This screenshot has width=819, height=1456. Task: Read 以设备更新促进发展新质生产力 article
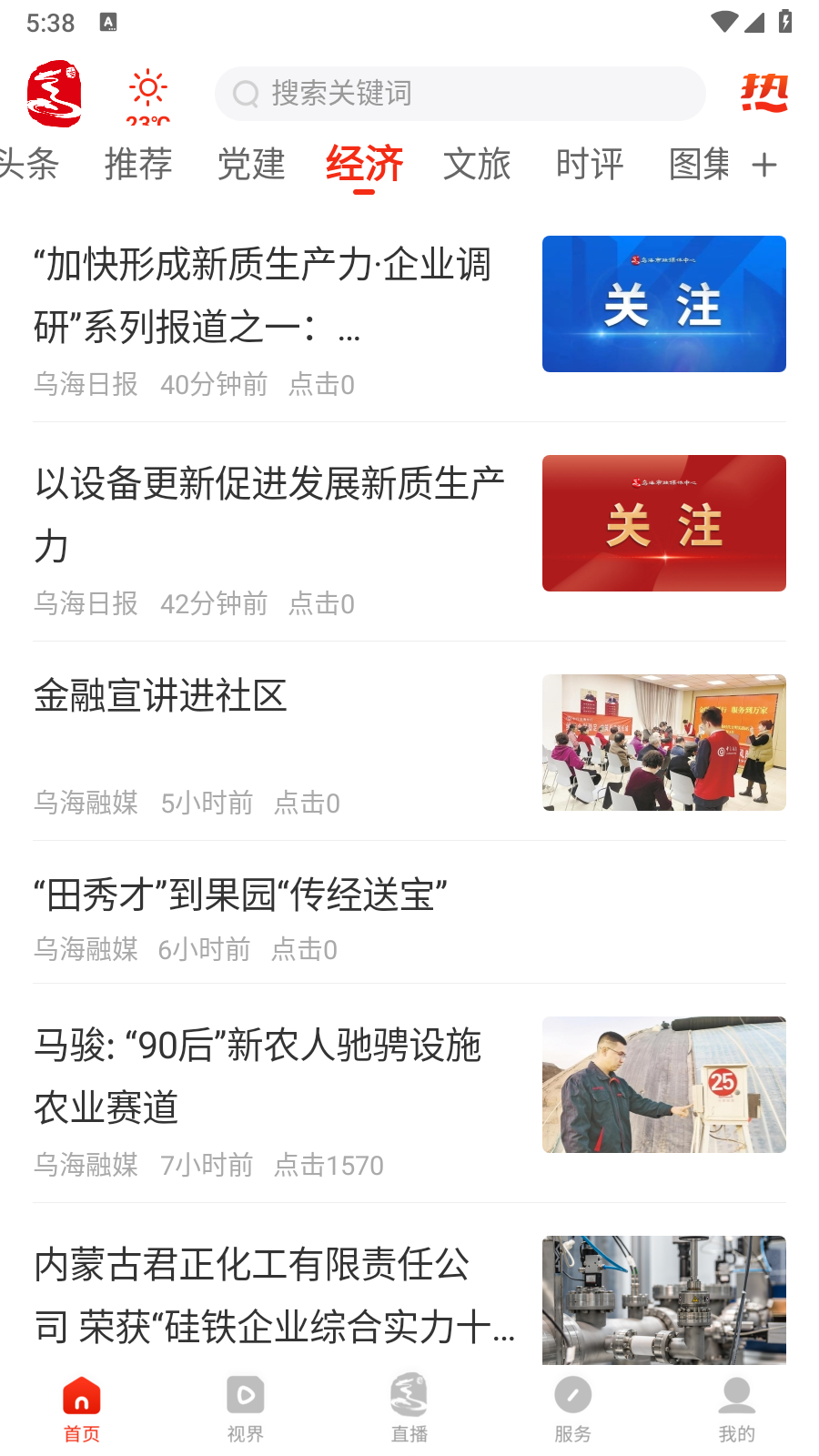tap(269, 514)
